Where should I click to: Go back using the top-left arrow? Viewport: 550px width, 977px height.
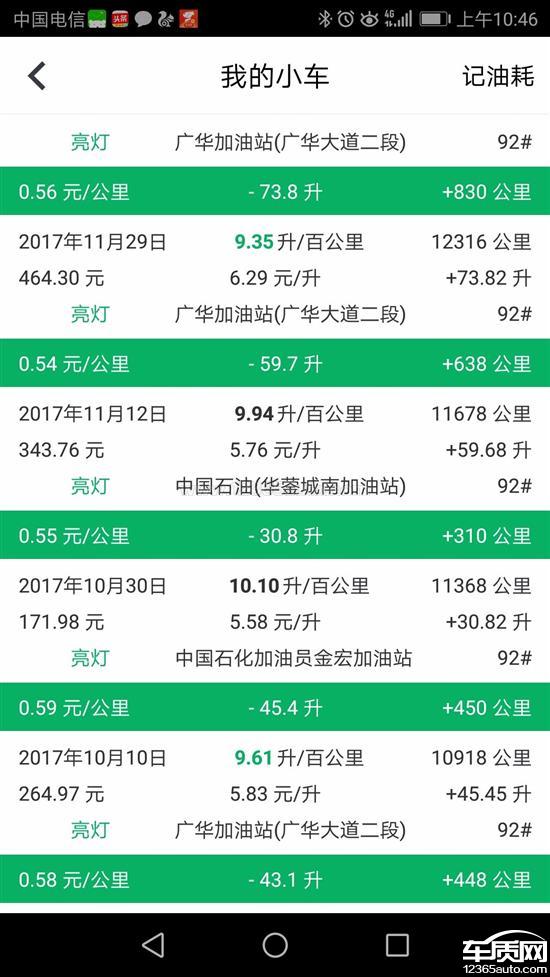click(x=37, y=76)
